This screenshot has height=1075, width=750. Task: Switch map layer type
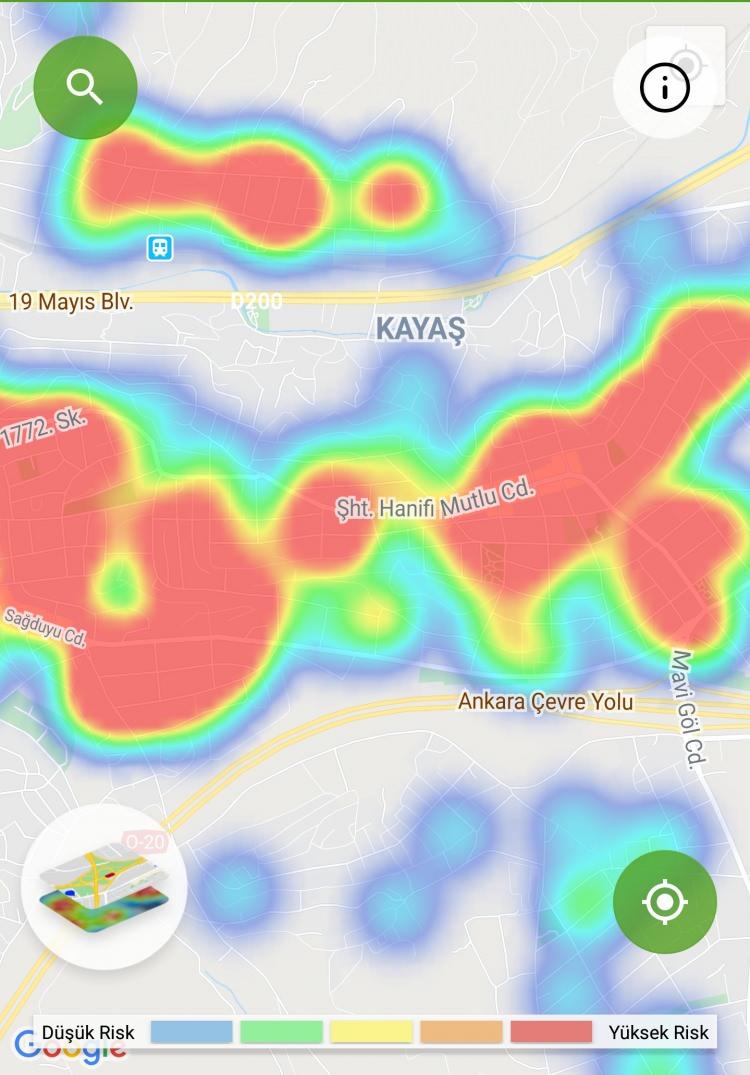[103, 886]
